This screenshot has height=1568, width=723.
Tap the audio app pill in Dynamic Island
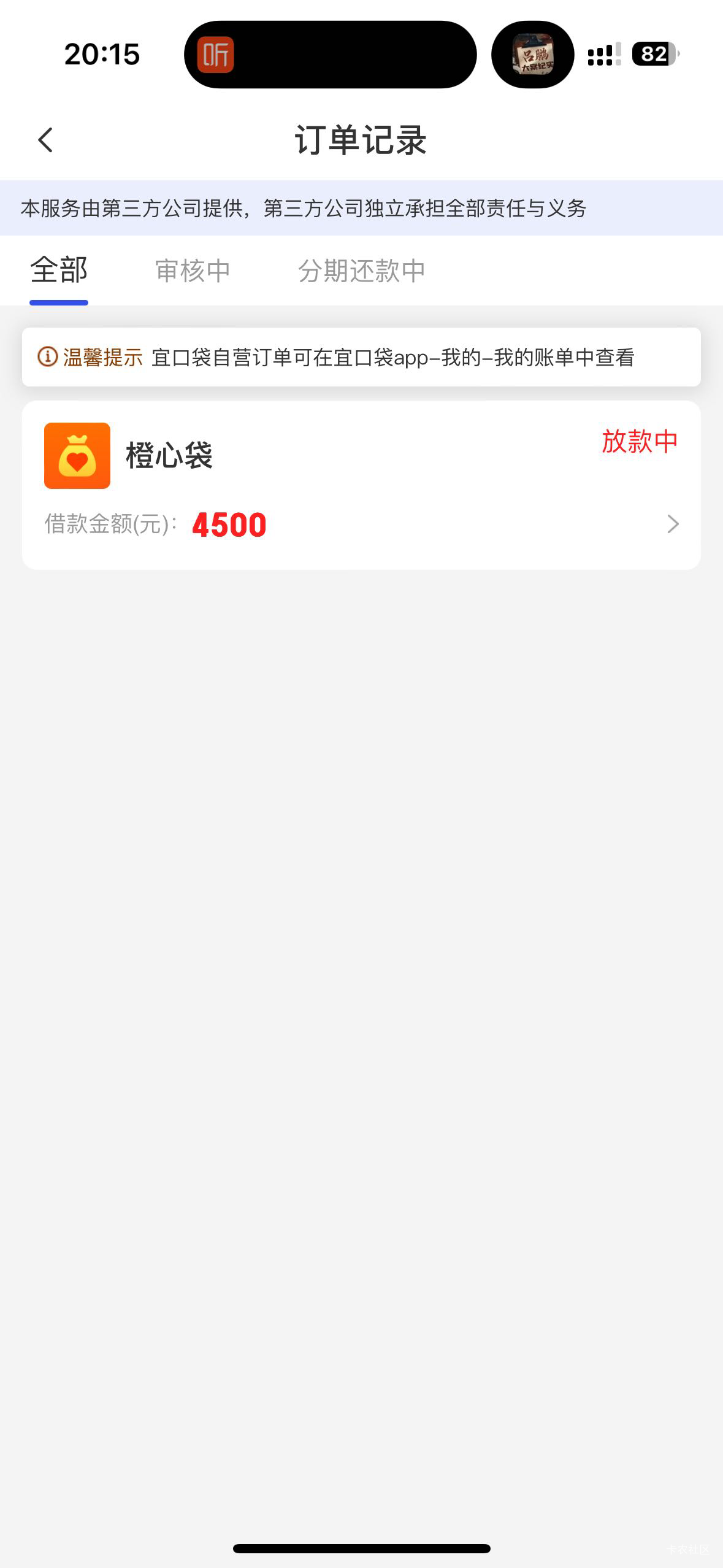pos(331,55)
